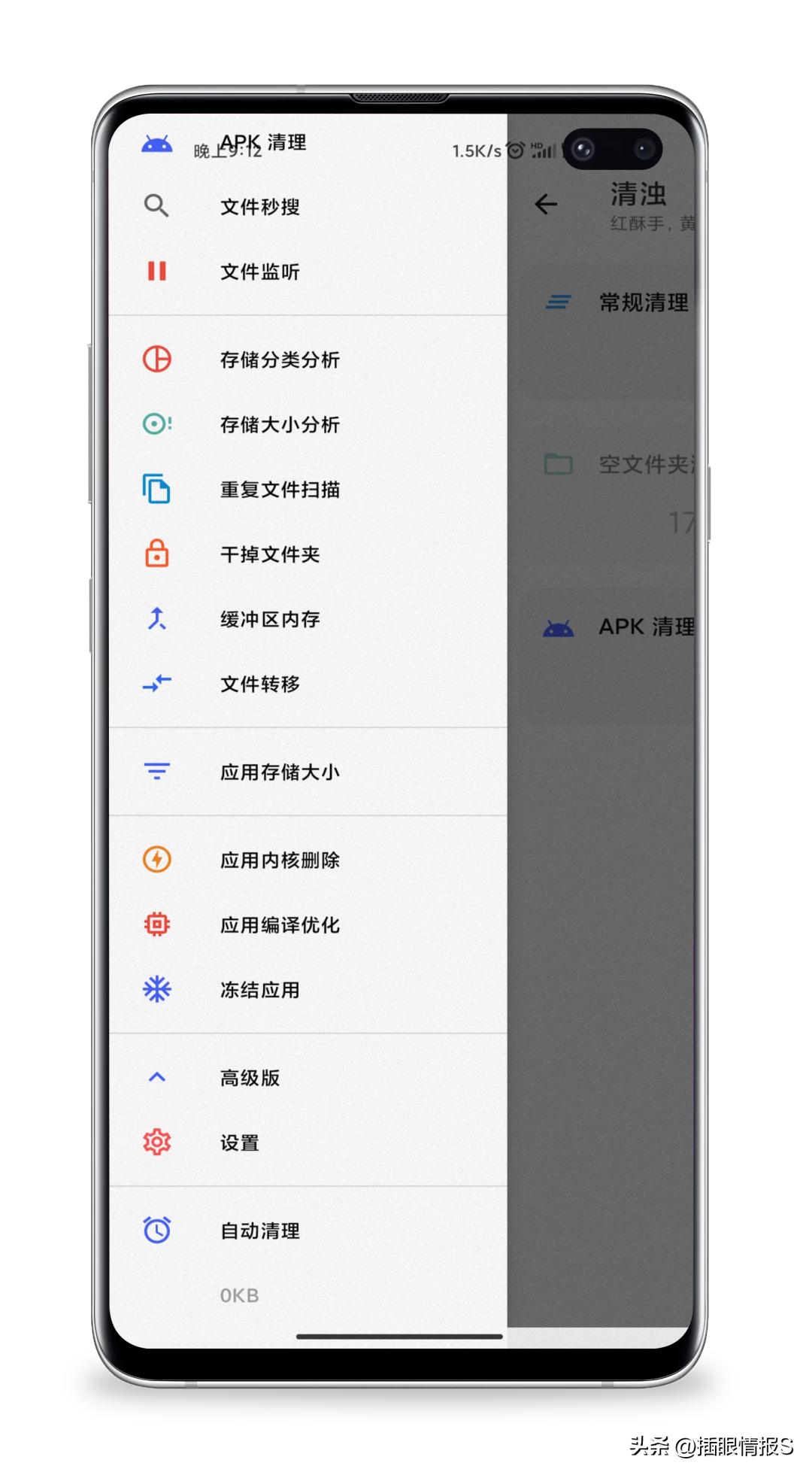Screen dimensions: 812x1475
Task: Toggle the 文件转移 transfer feature
Action: [x=259, y=684]
